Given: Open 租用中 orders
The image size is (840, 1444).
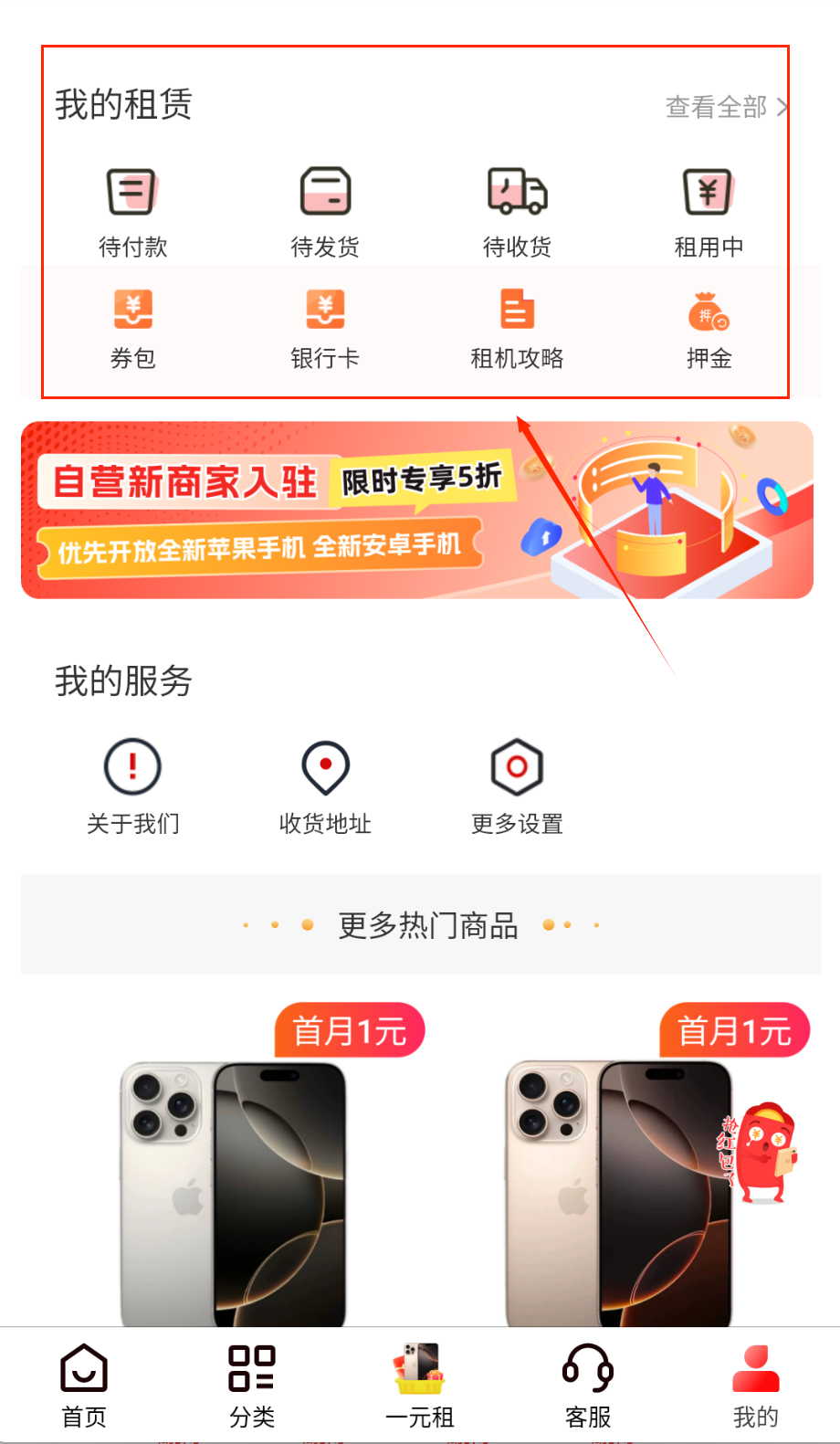Looking at the screenshot, I should pos(709,212).
